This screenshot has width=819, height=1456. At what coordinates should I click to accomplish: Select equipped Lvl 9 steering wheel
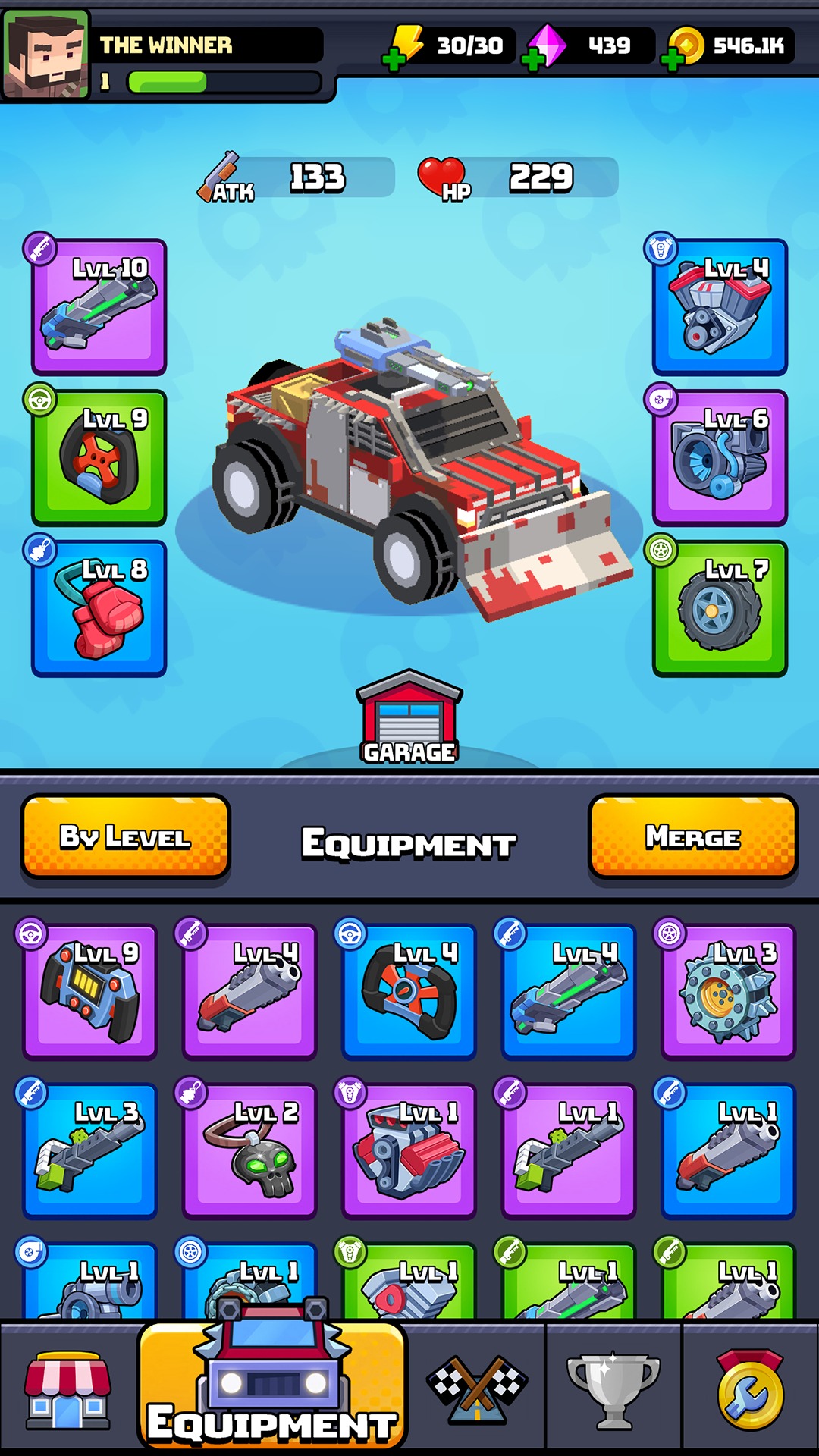(x=99, y=458)
